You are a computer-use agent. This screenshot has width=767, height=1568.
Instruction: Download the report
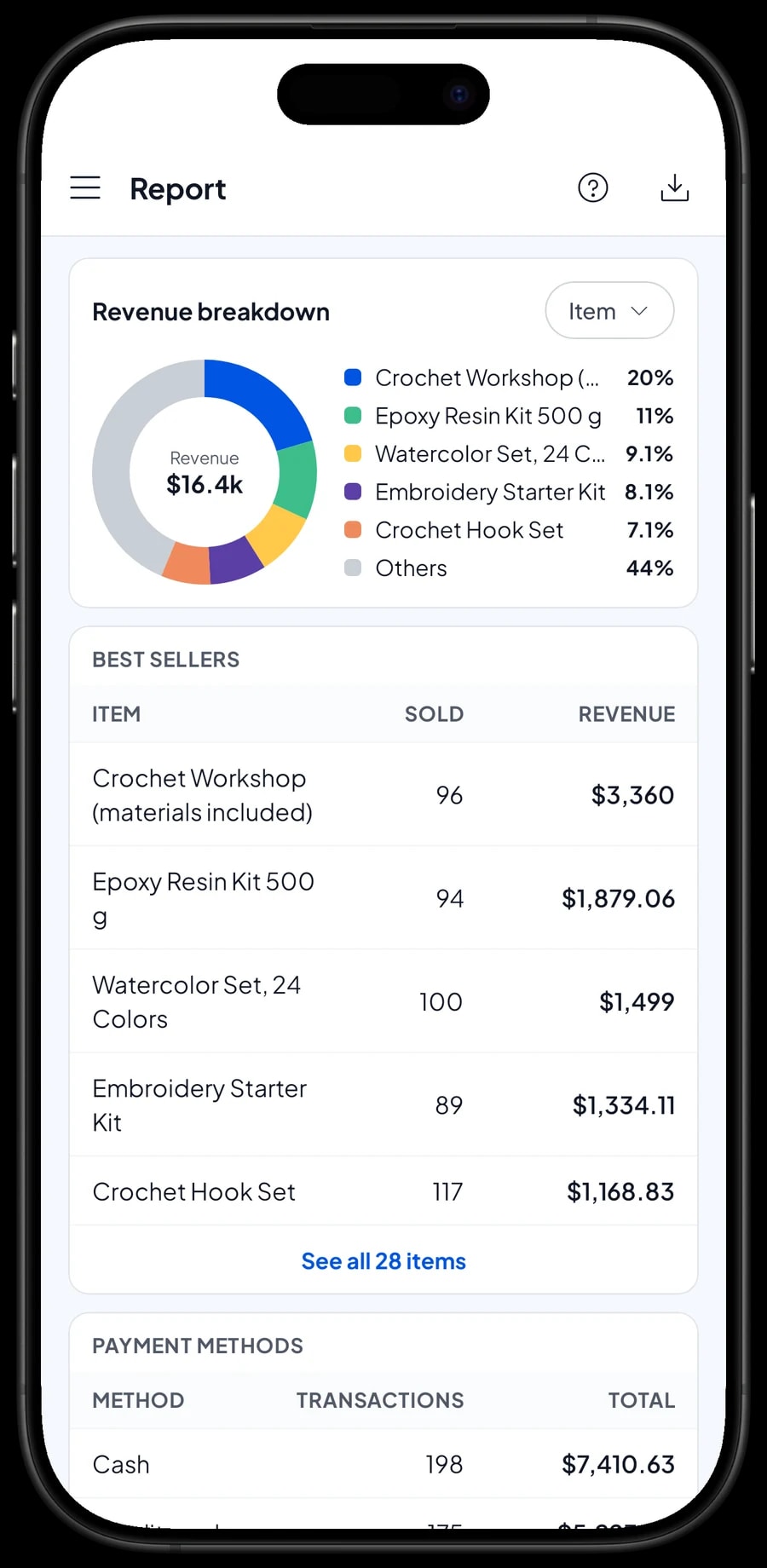pos(675,187)
